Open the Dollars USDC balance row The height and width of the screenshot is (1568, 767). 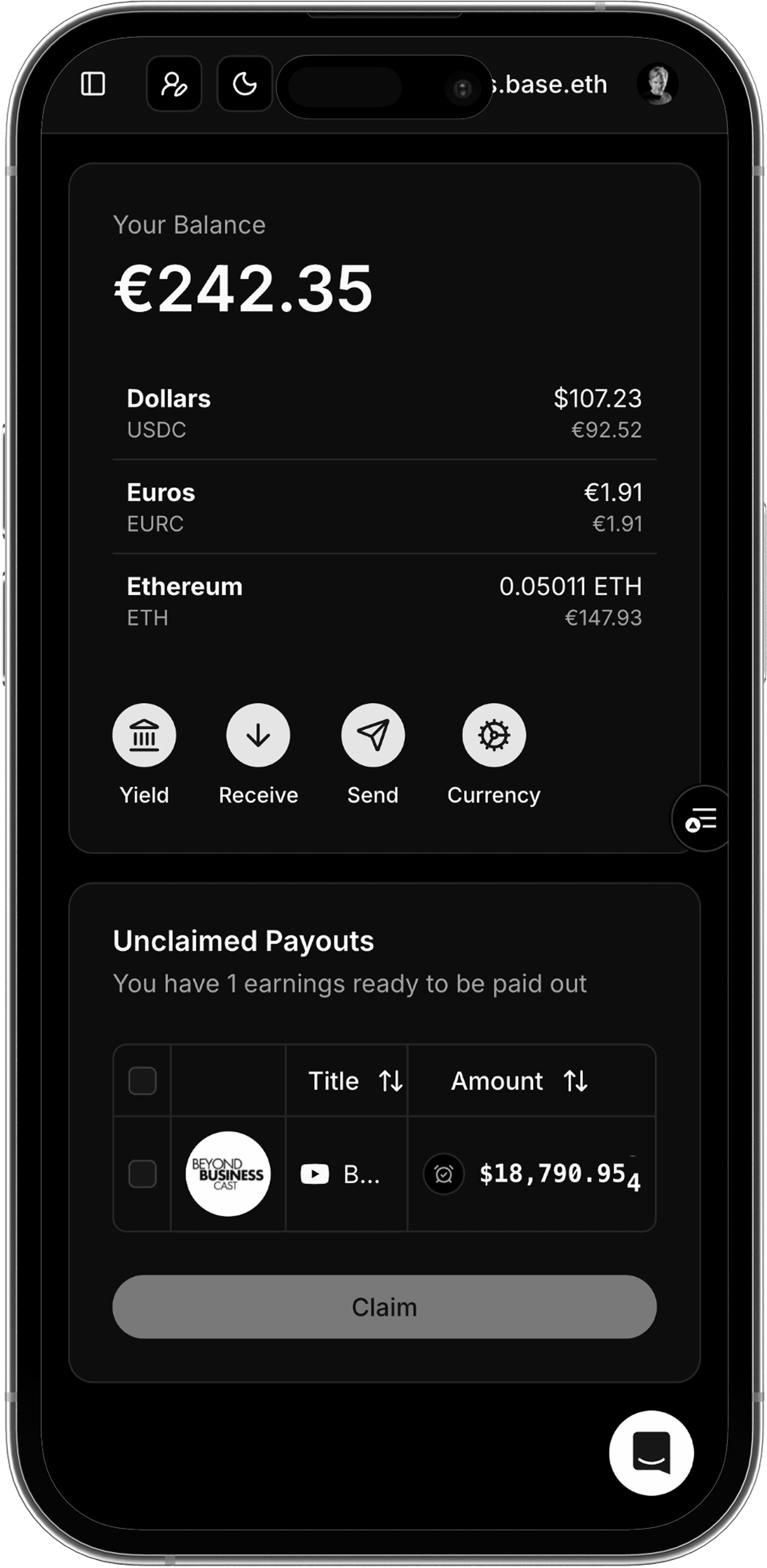384,413
